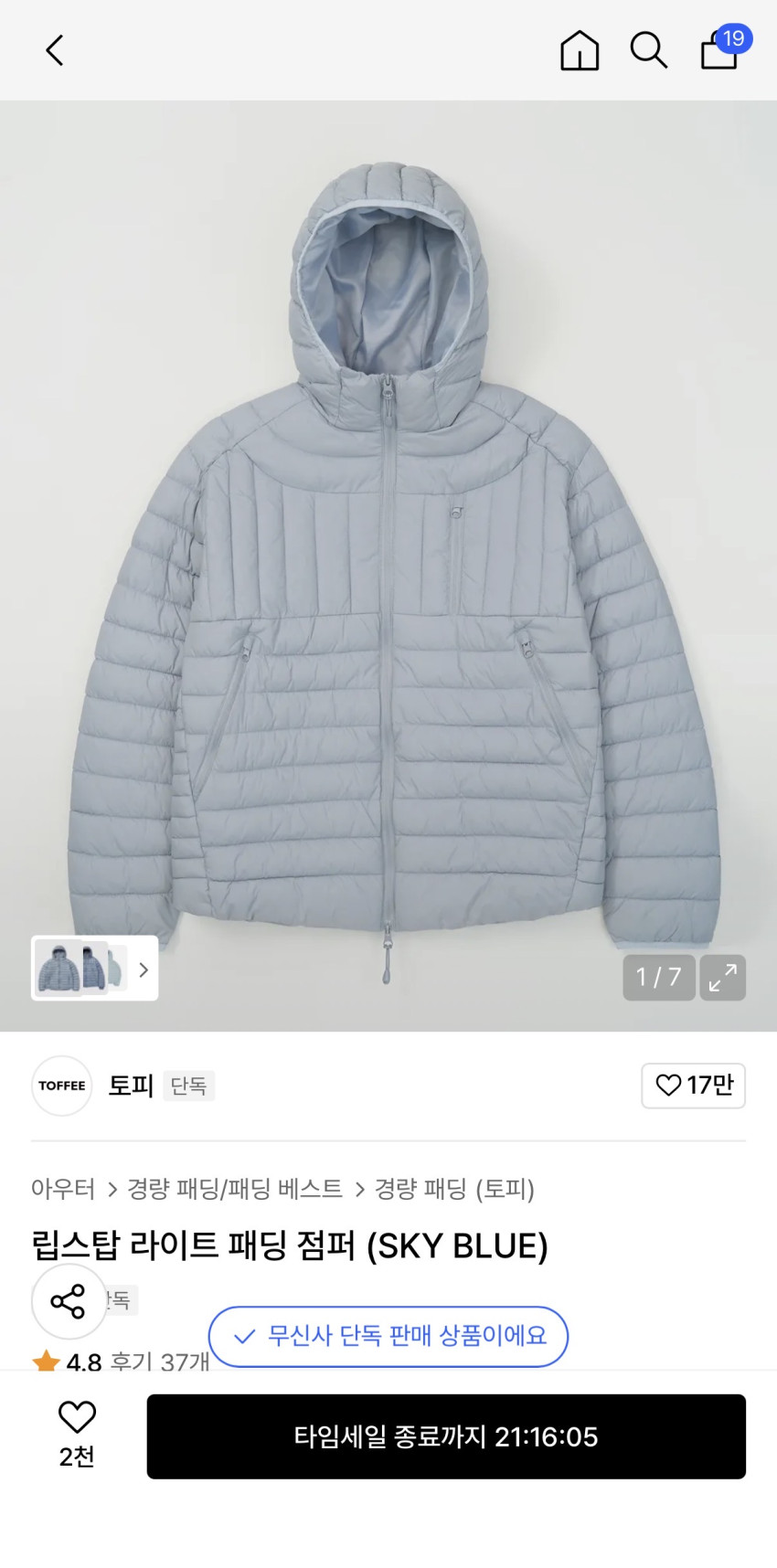View the 37 reviews

(x=160, y=1361)
